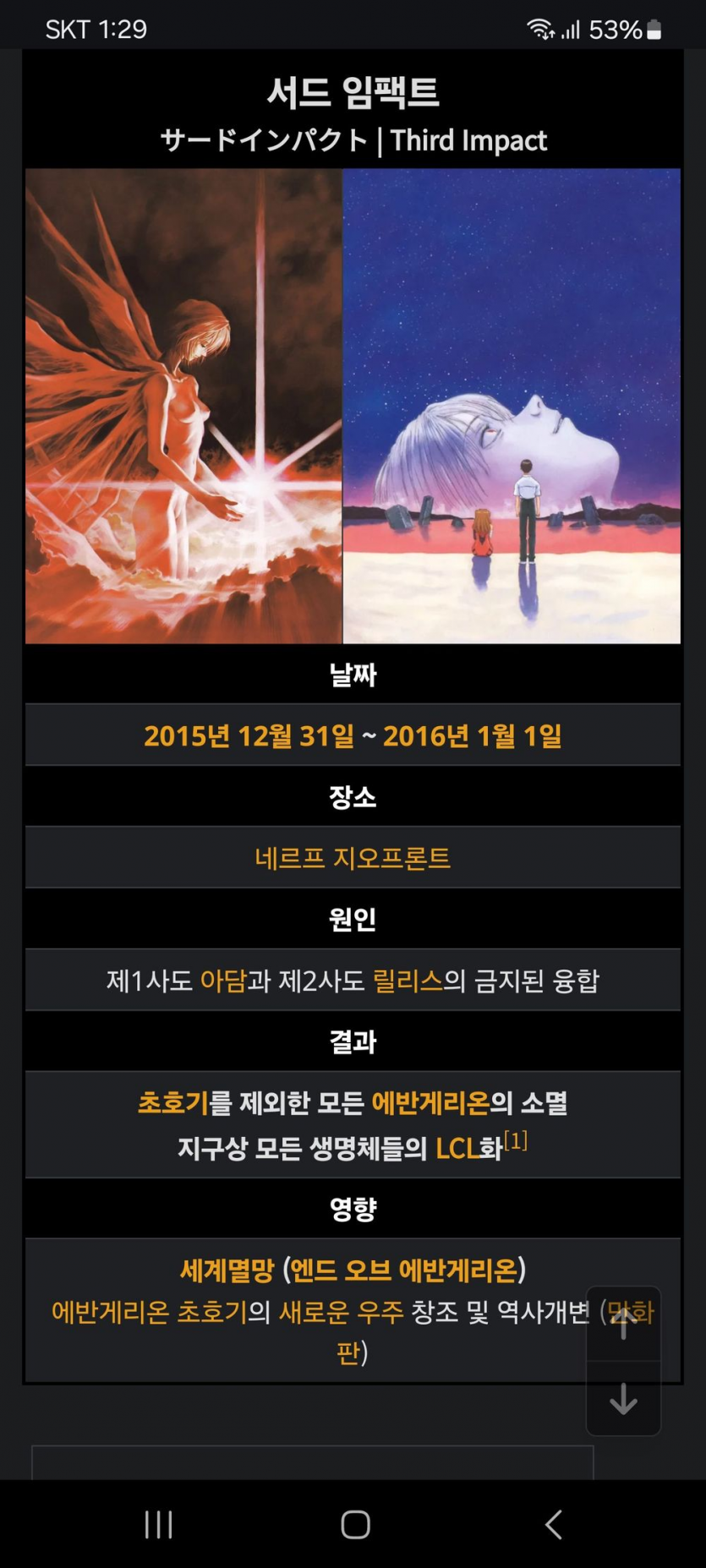
Task: Open the 엔드 오브 에반게리온 link
Action: tap(403, 1270)
